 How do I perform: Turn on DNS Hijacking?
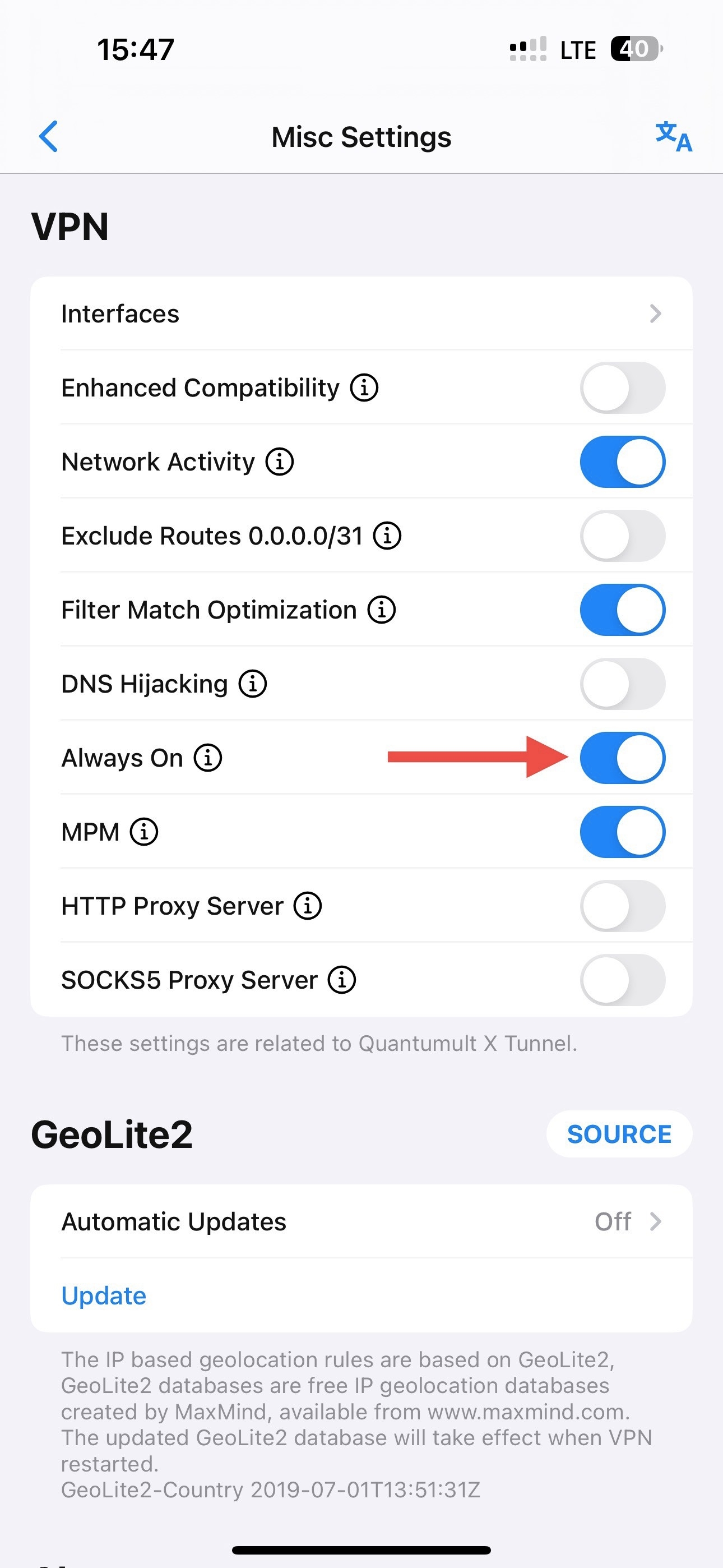point(622,684)
